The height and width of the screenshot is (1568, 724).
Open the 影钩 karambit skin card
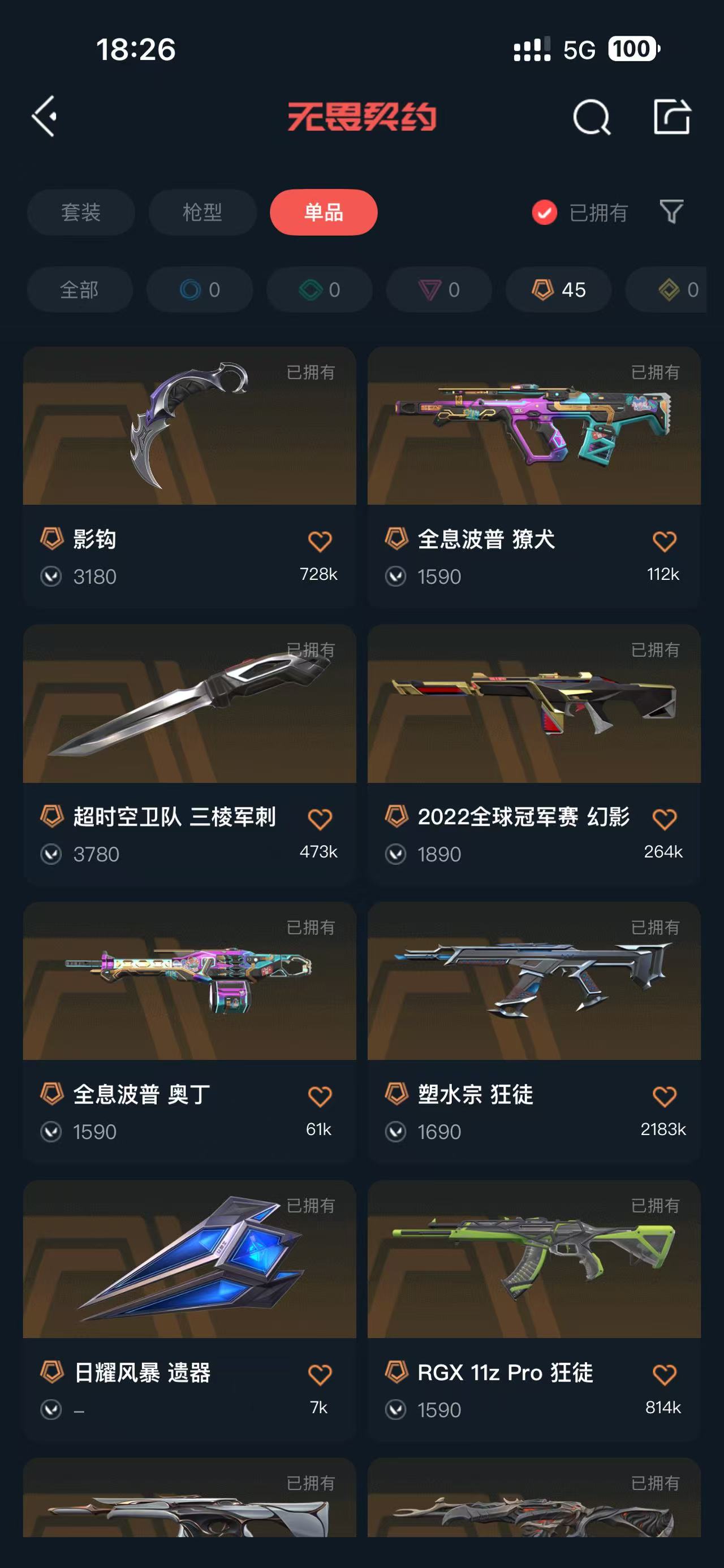click(x=189, y=426)
